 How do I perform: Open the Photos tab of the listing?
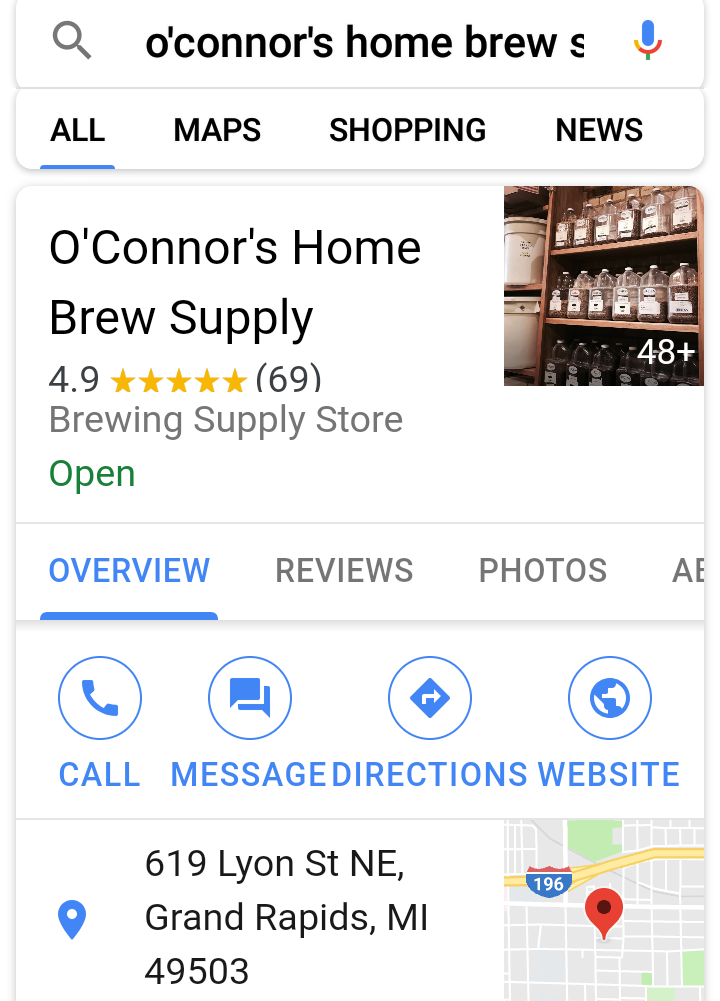[542, 570]
